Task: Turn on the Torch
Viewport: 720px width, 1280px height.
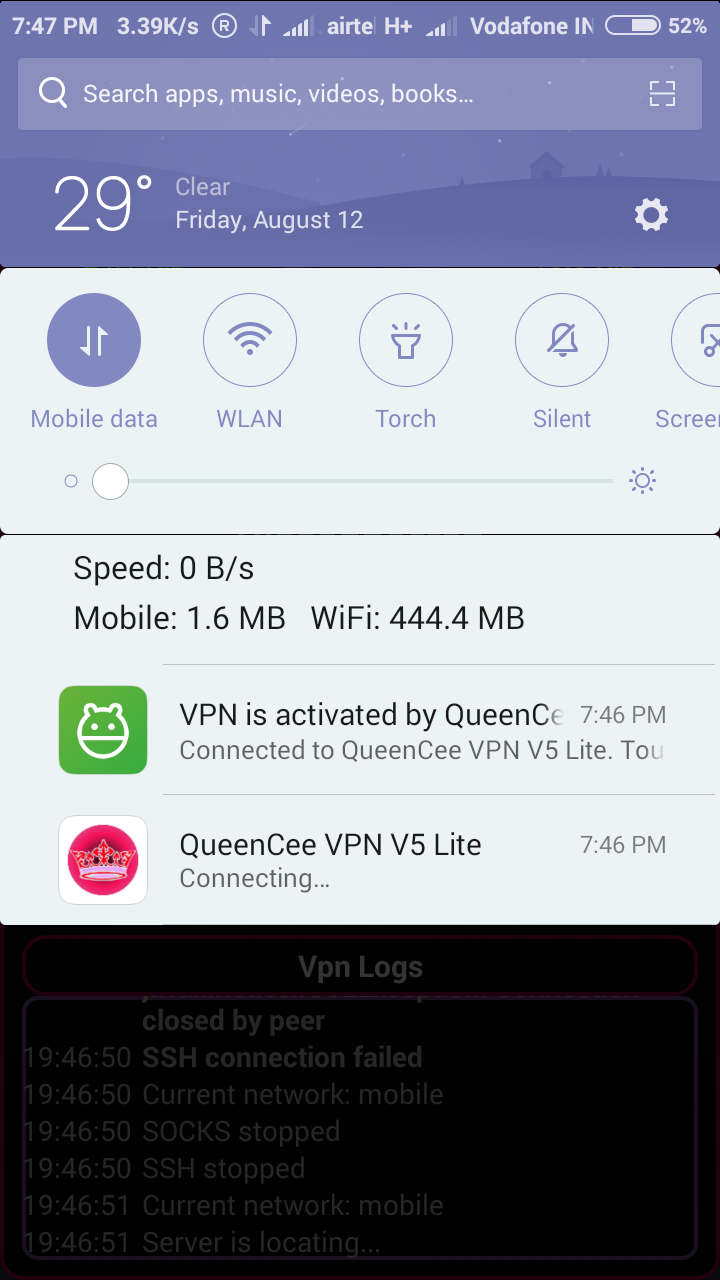Action: (x=406, y=341)
